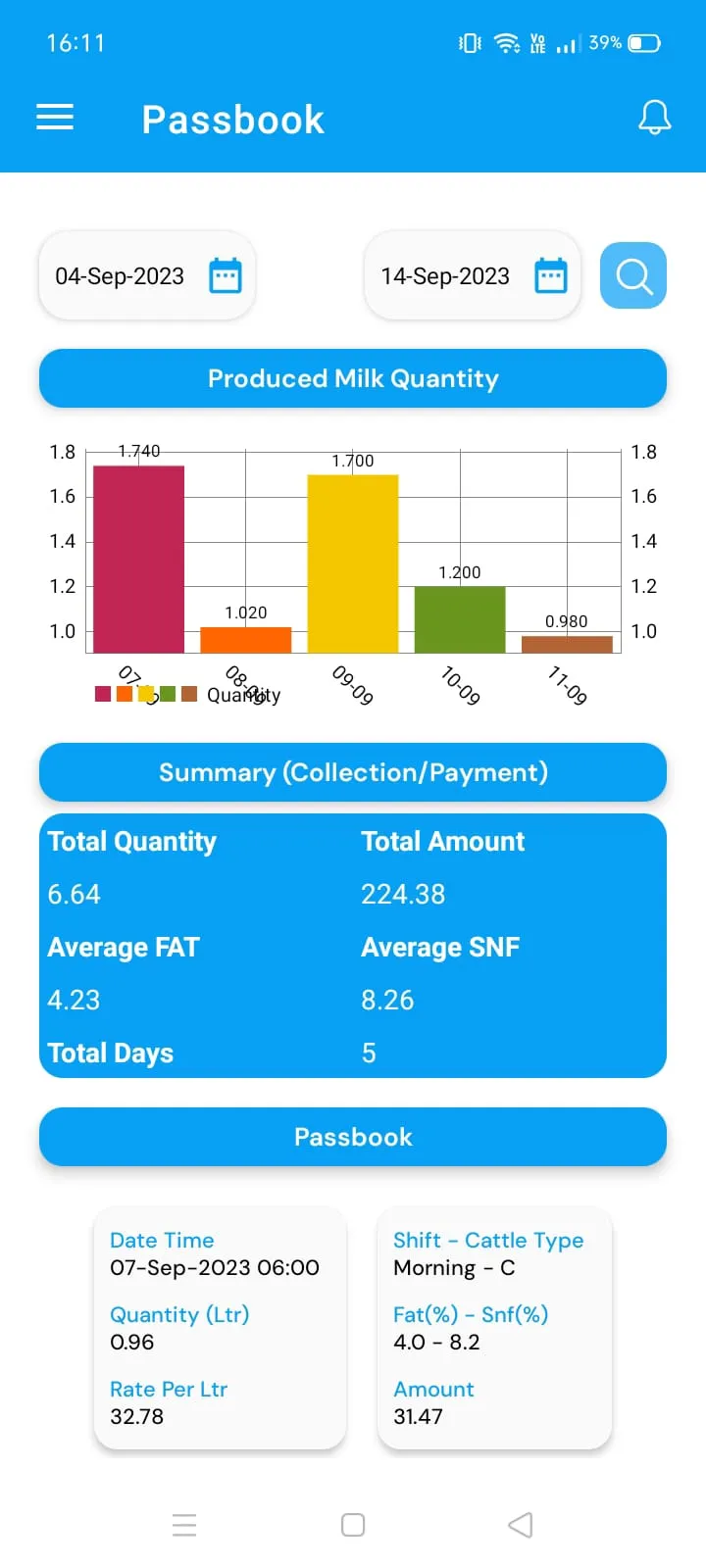Viewport: 706px width, 1568px height.
Task: Tap the blue search magnifier button
Action: pyautogui.click(x=633, y=275)
